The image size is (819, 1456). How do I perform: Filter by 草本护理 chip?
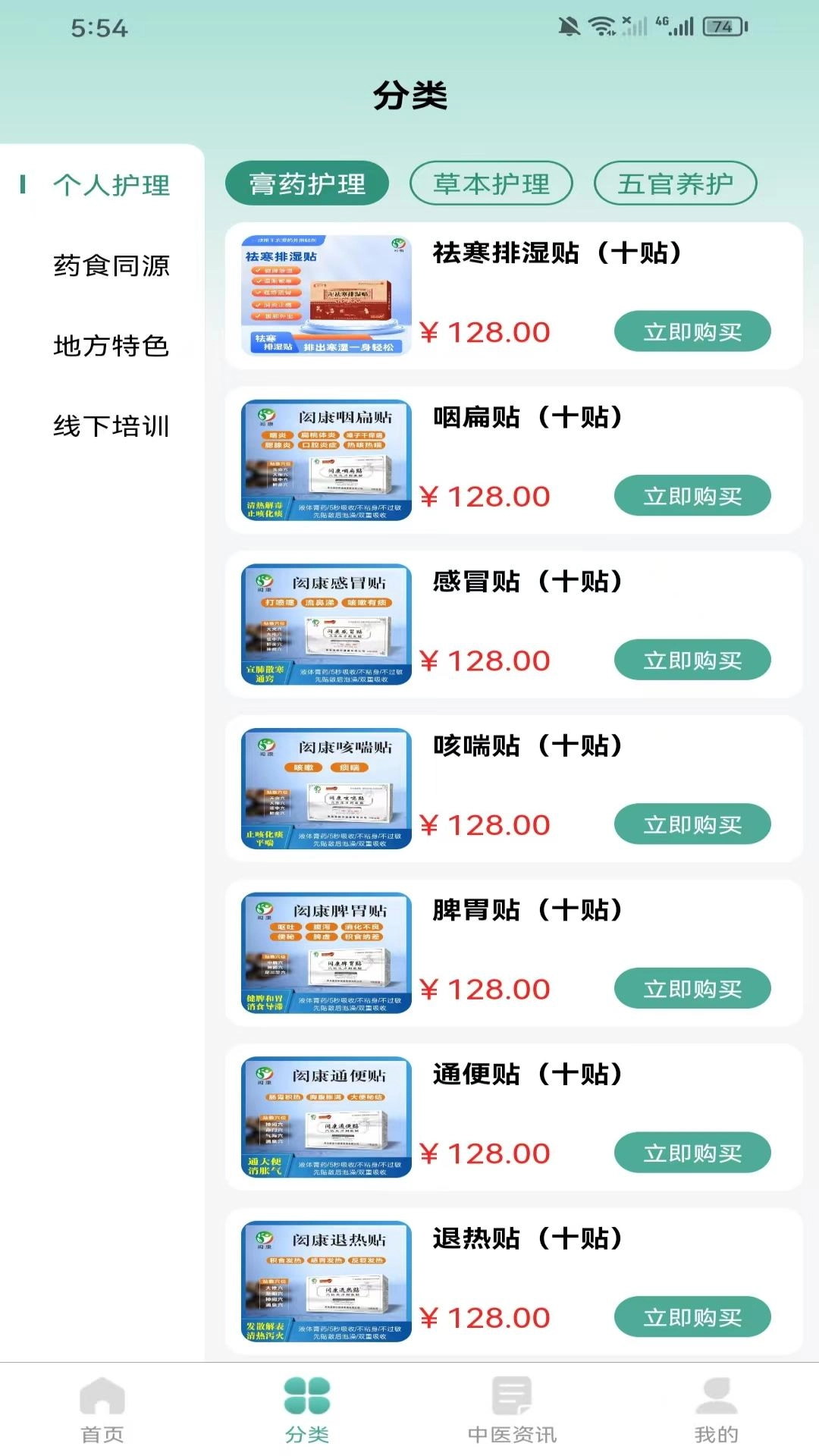tap(491, 184)
